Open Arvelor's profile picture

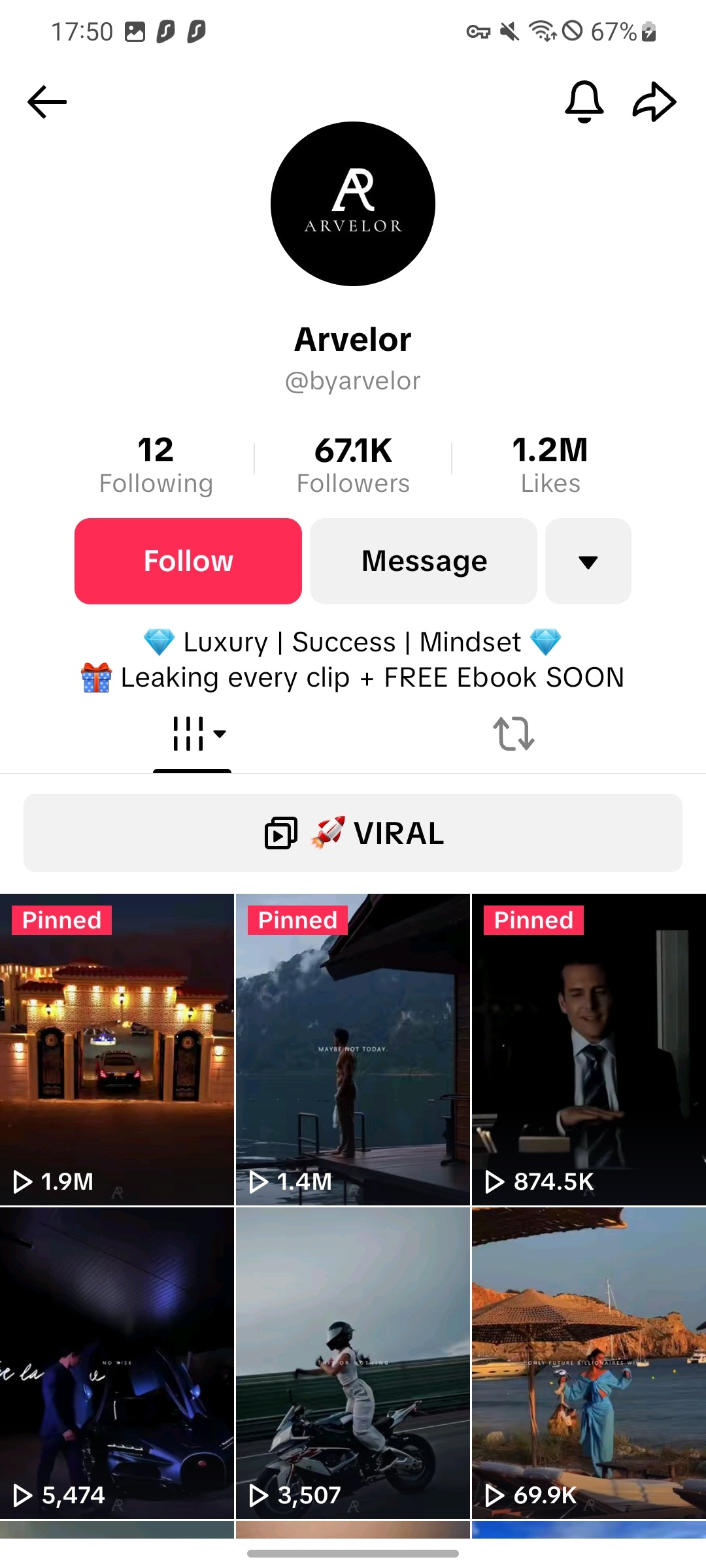pyautogui.click(x=353, y=204)
